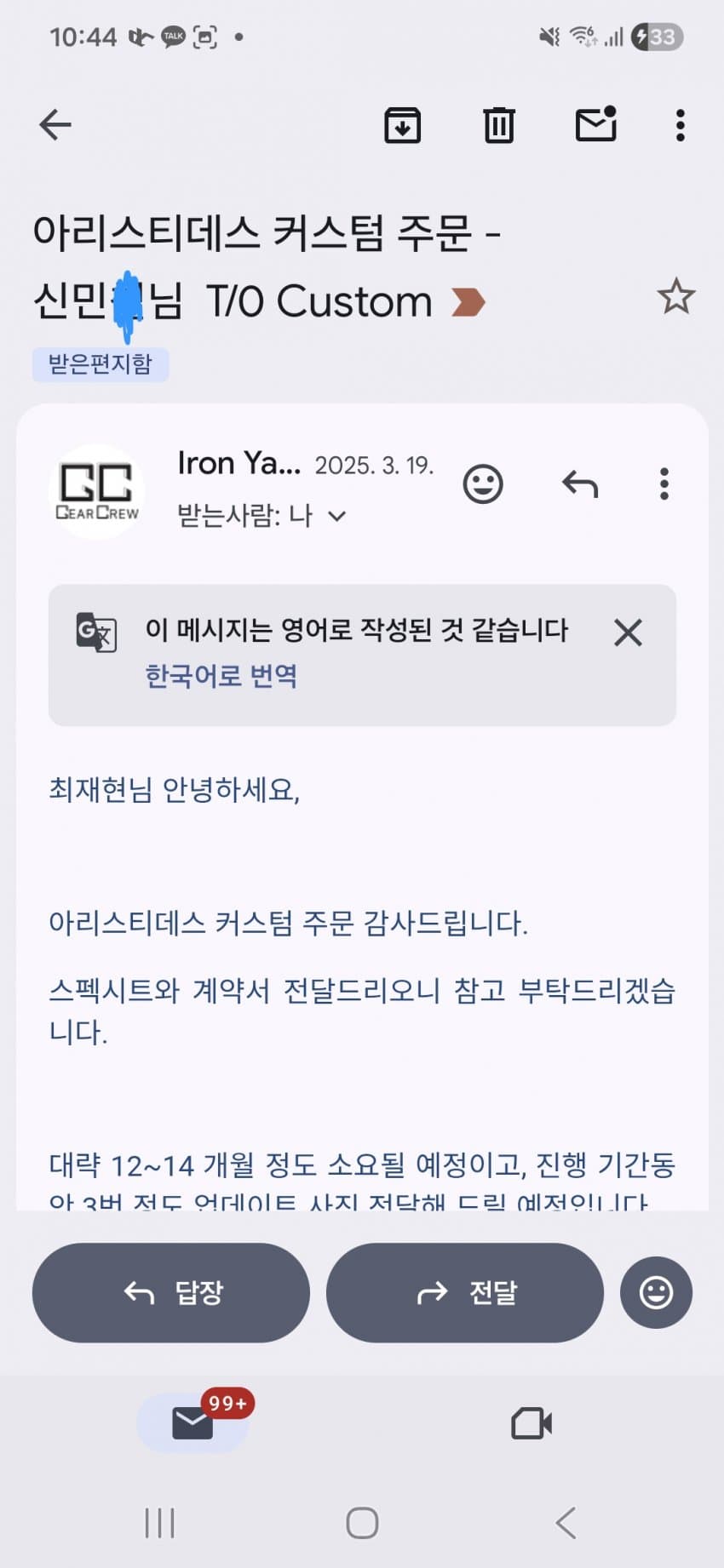Add emoji reaction next to the sender date

(482, 484)
